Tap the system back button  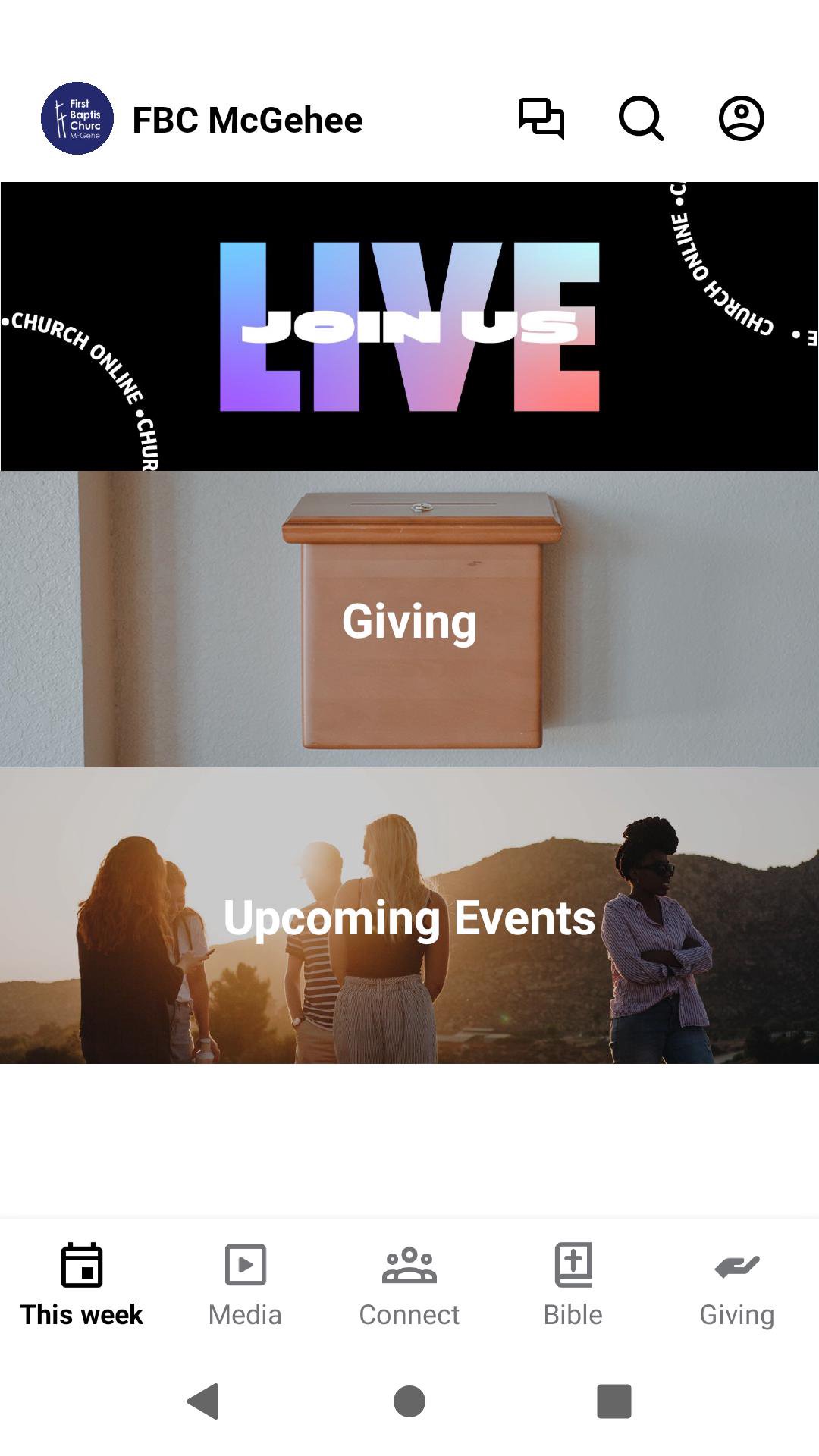coord(203,1401)
